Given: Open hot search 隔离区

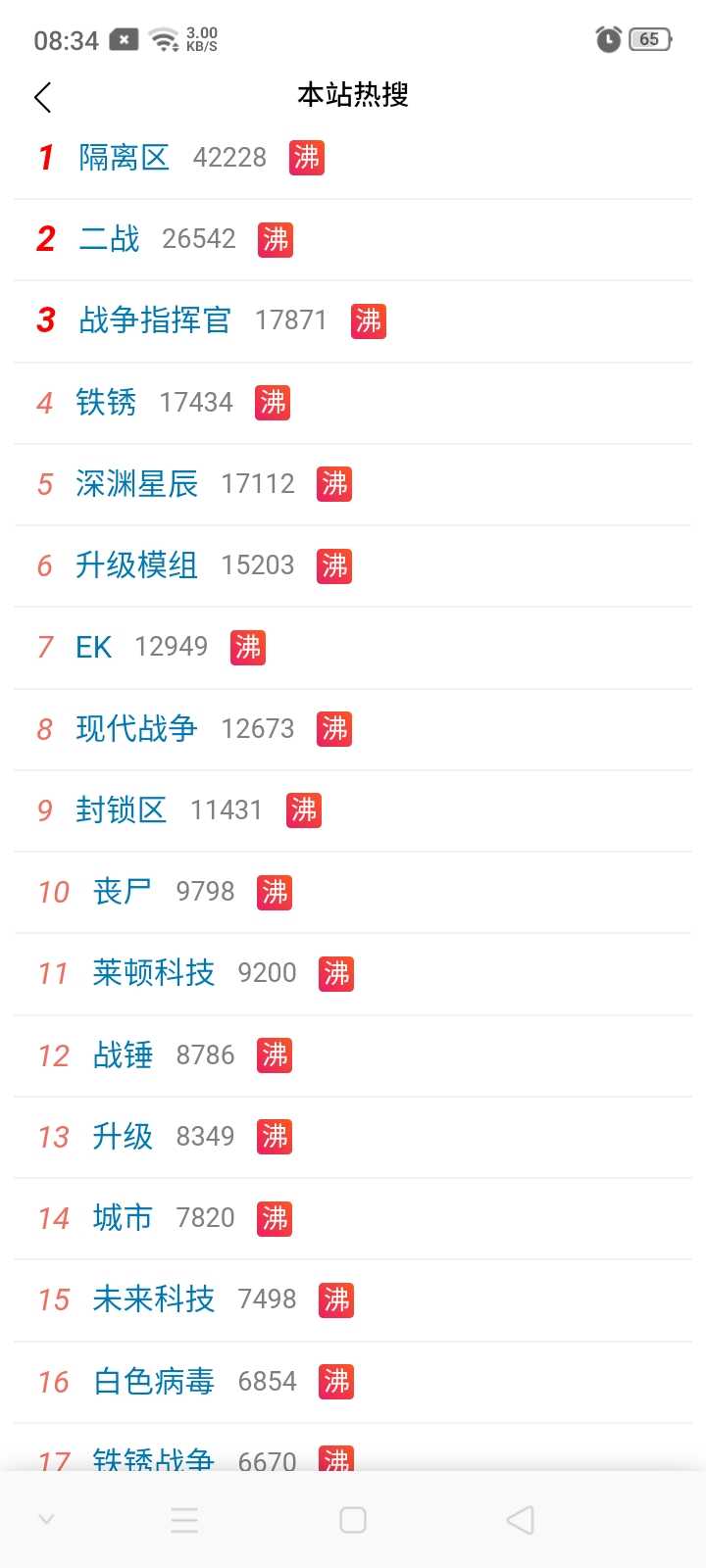Looking at the screenshot, I should (125, 158).
